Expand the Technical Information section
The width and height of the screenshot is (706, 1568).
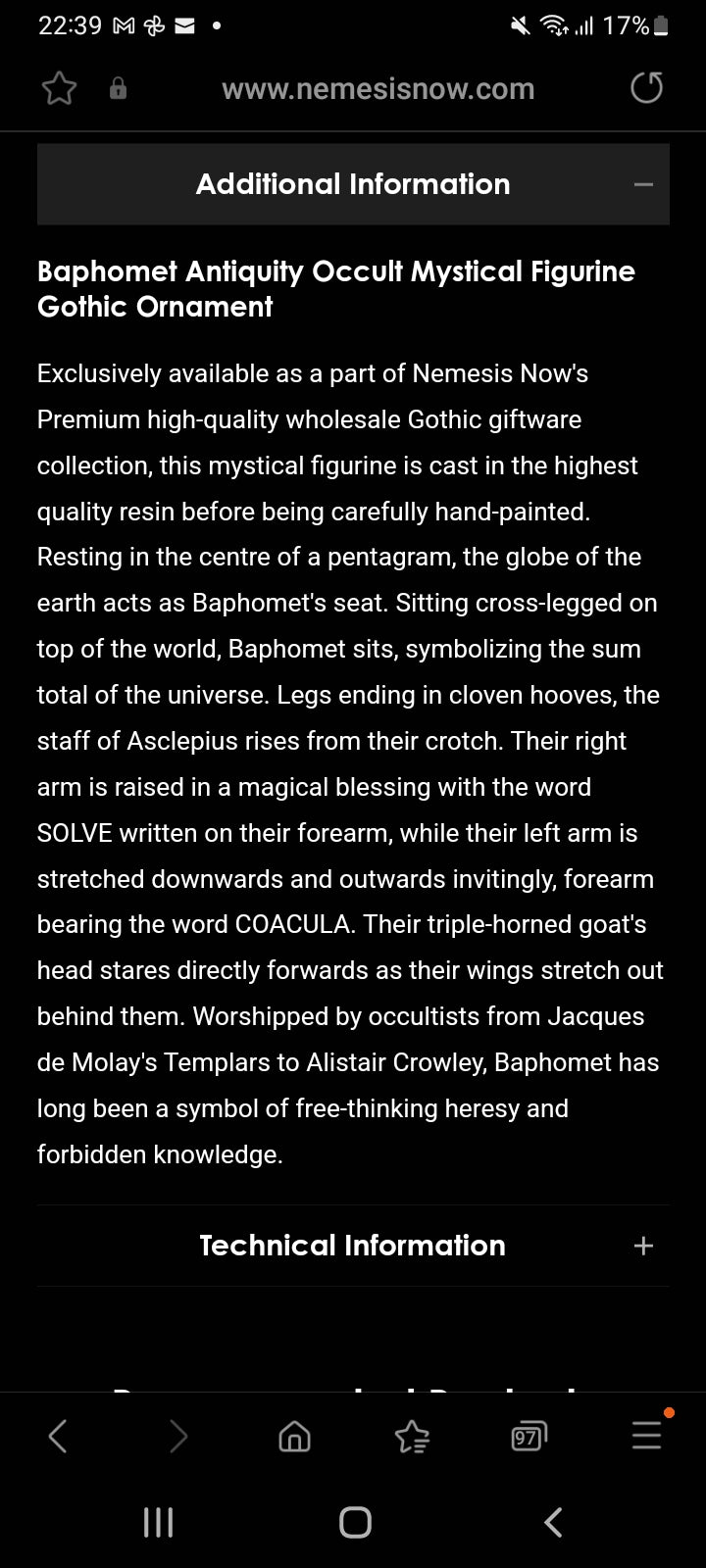(643, 1246)
